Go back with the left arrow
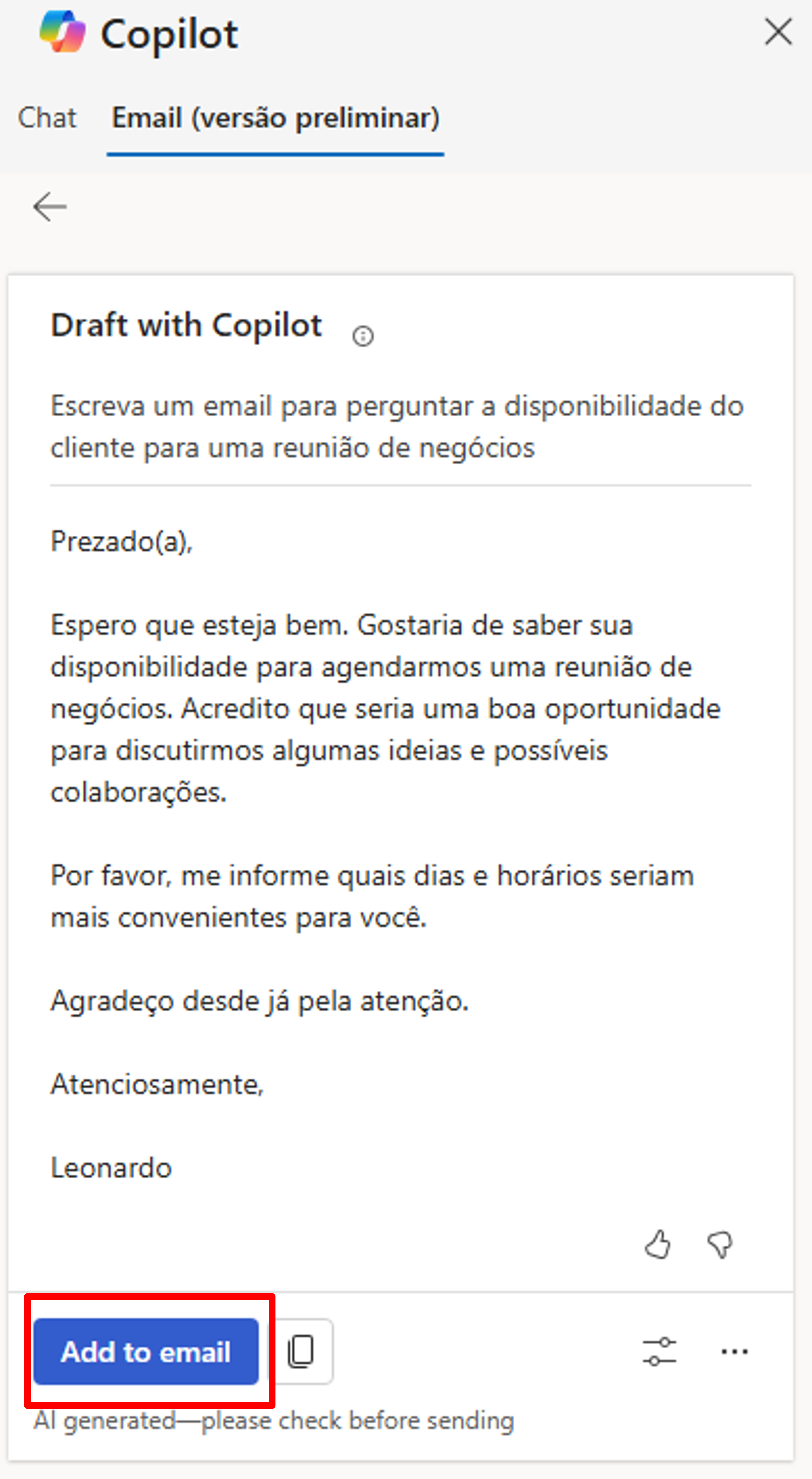 50,207
